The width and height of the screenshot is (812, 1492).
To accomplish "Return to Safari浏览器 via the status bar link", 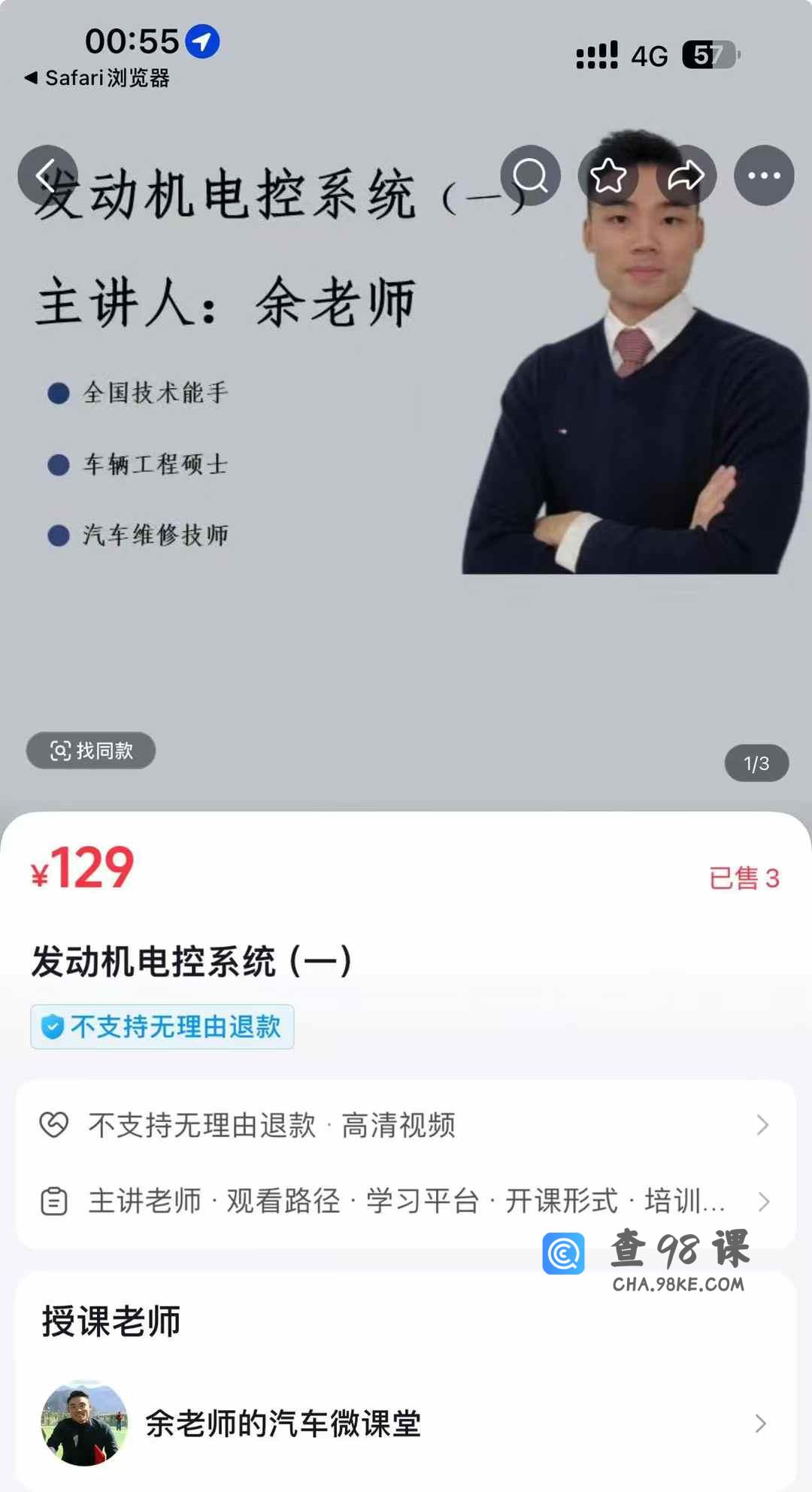I will pyautogui.click(x=98, y=78).
